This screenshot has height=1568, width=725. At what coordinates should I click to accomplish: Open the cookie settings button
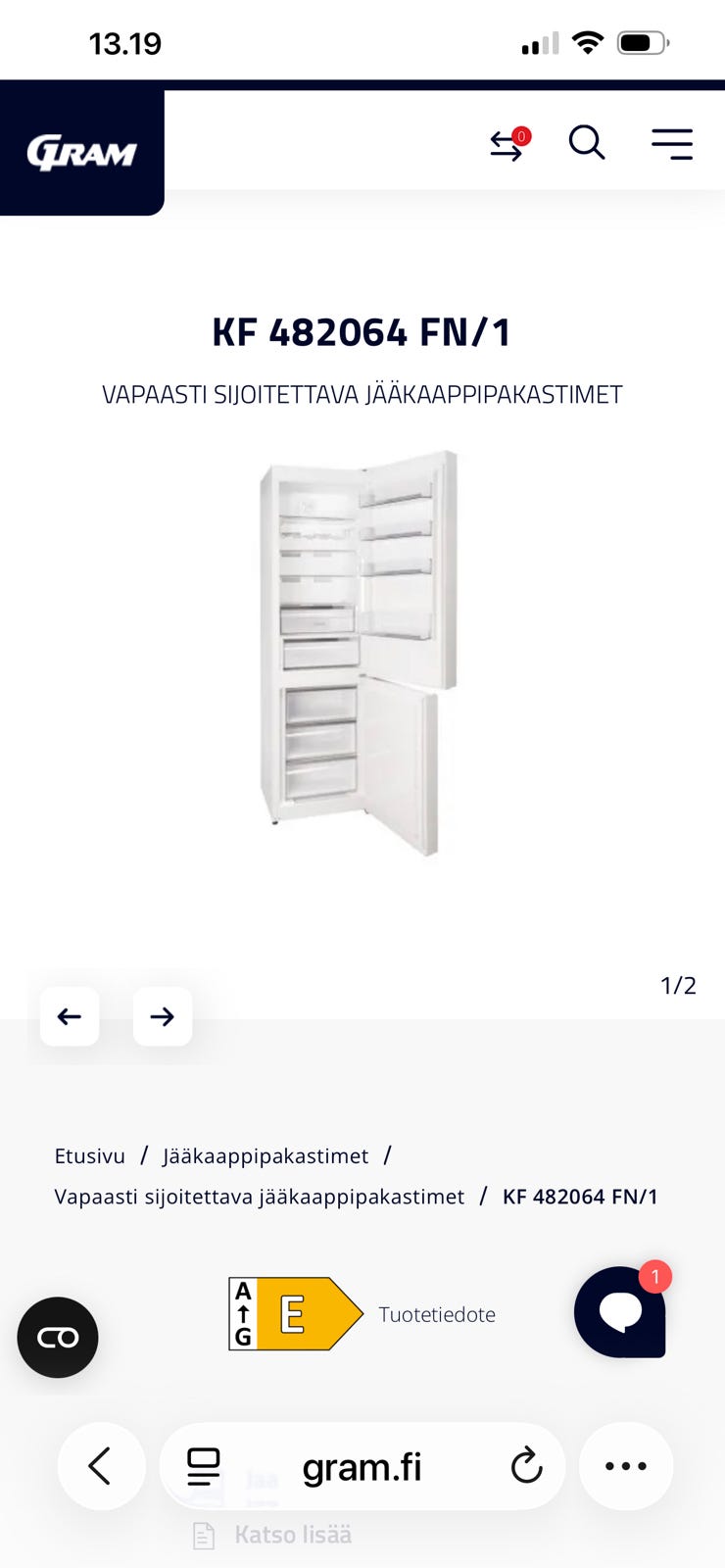(58, 1338)
